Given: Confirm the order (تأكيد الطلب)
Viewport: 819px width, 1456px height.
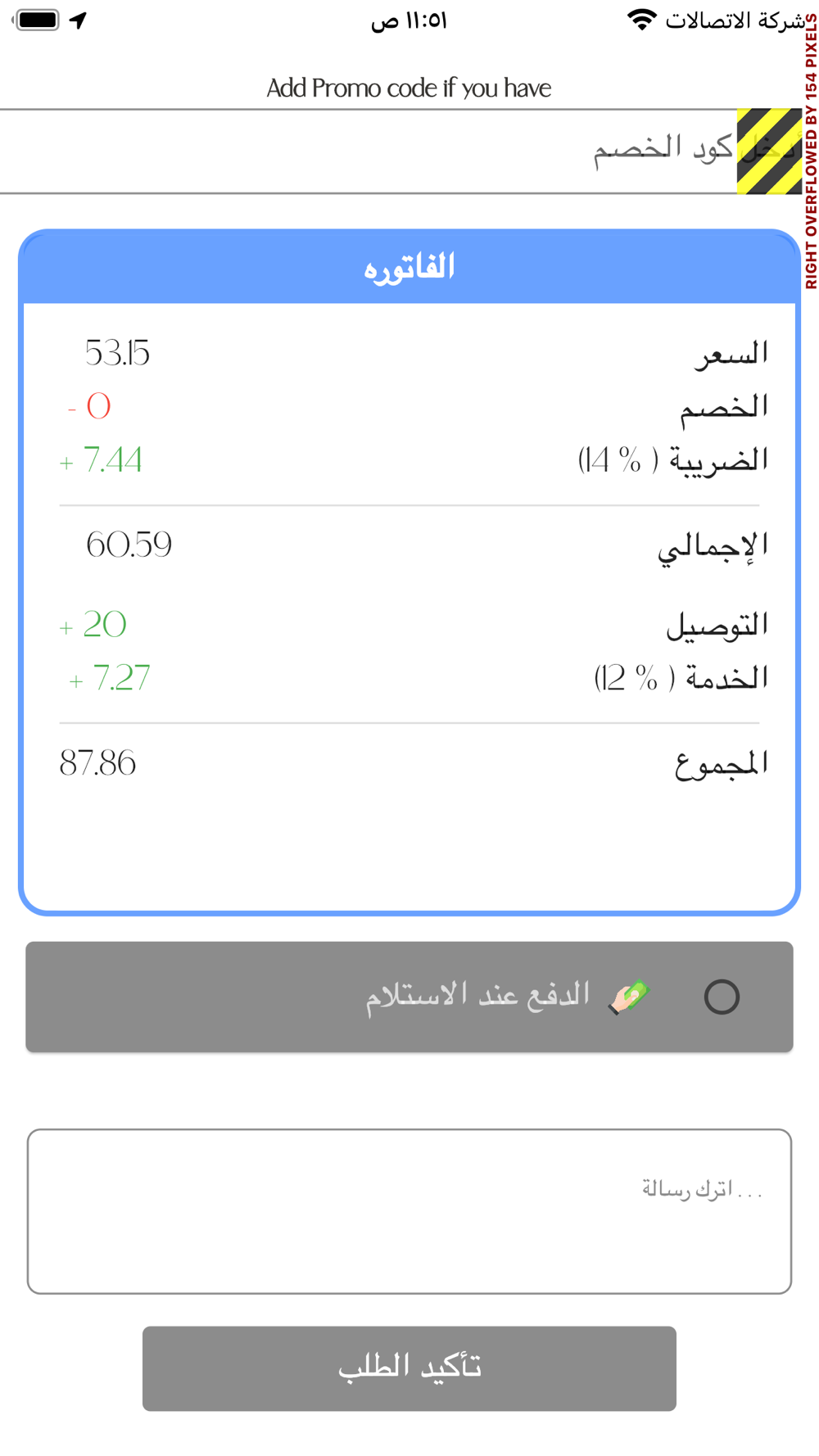Looking at the screenshot, I should pos(409,1368).
